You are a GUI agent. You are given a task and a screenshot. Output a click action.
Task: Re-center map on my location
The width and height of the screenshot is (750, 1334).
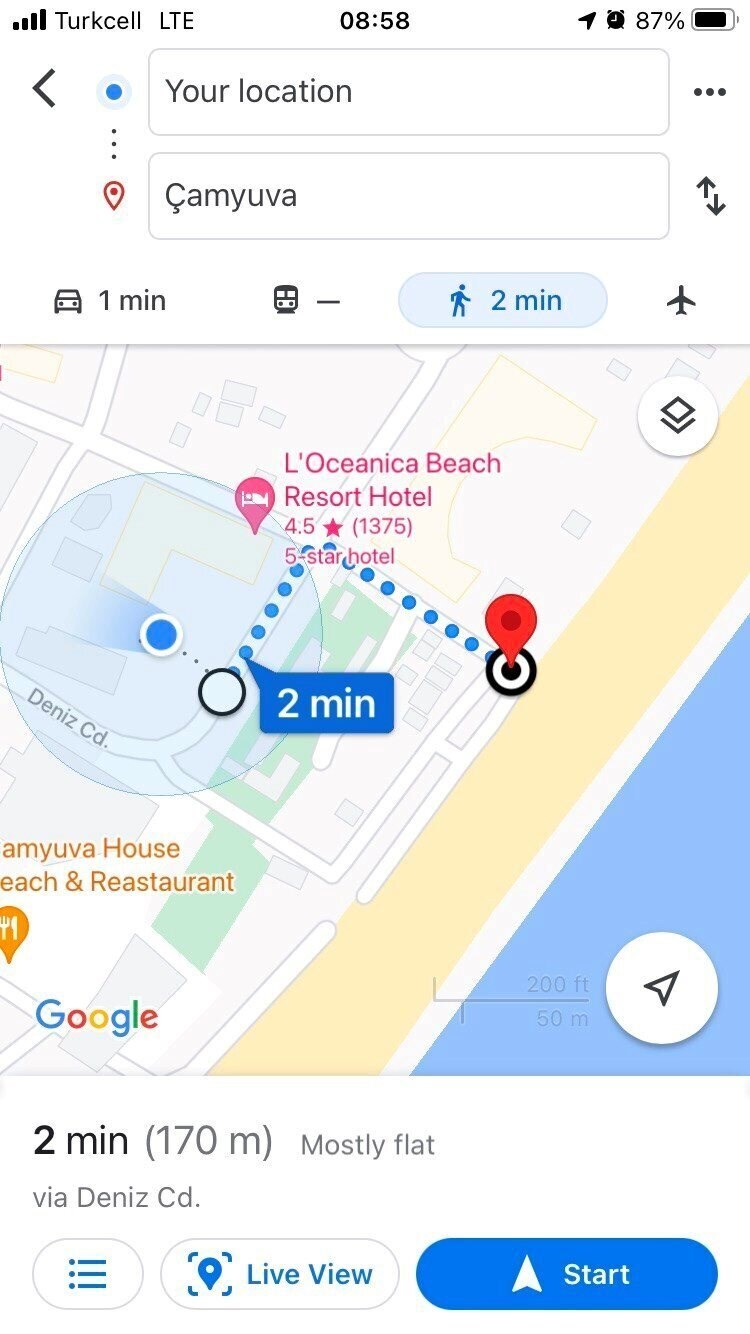[x=661, y=987]
